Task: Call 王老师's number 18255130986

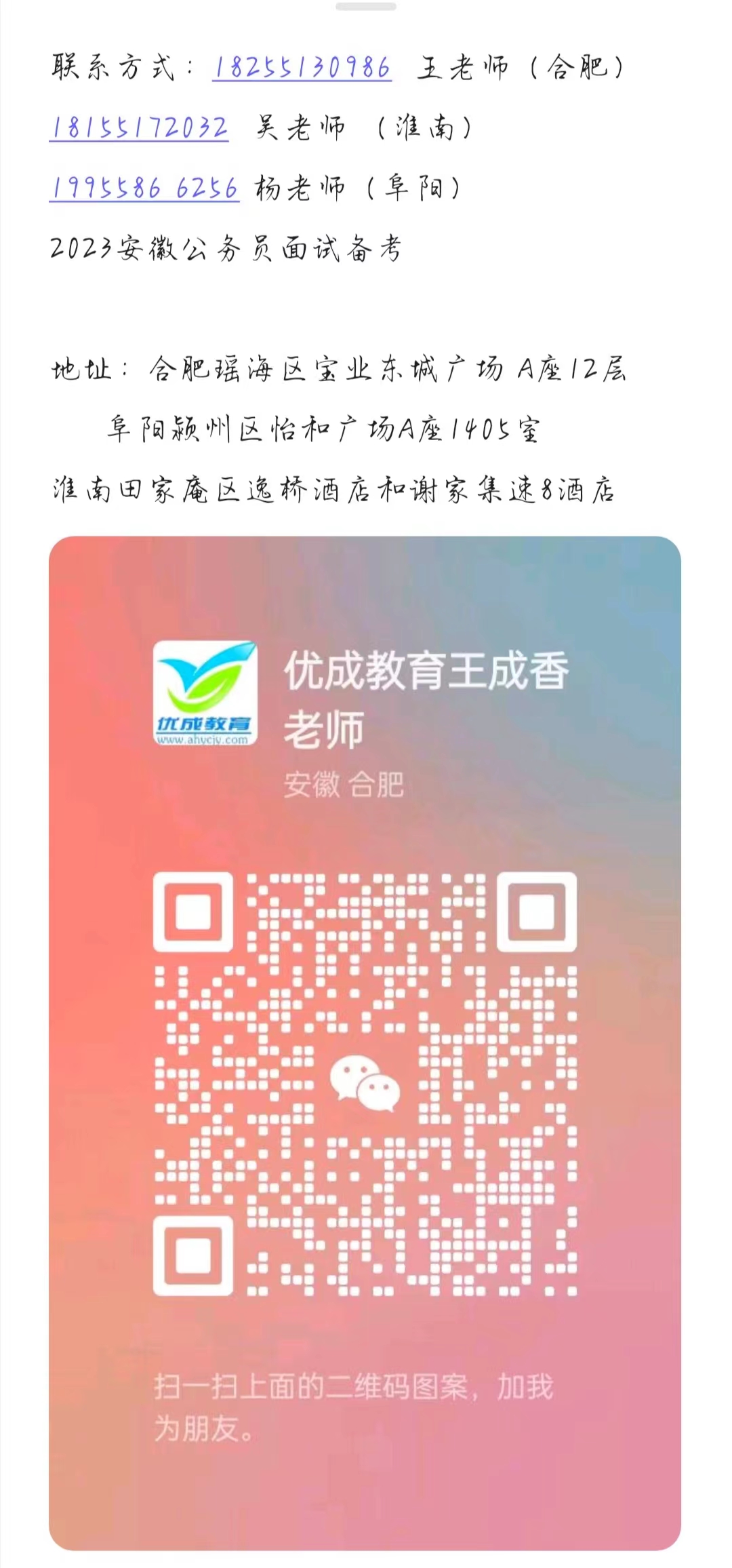Action: pos(302,68)
